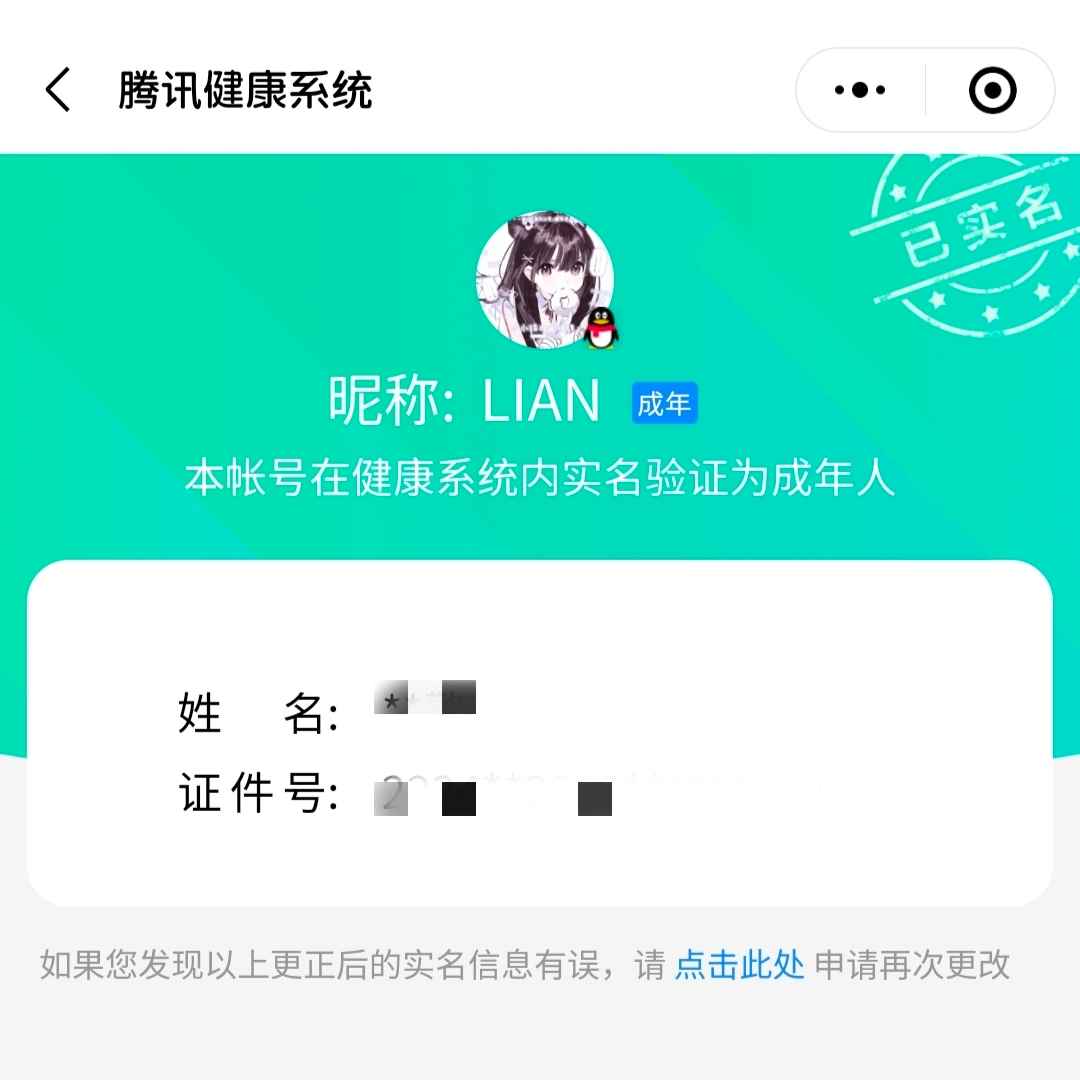Tap the 点击此处 link to reapply
This screenshot has height=1080, width=1080.
click(x=739, y=965)
